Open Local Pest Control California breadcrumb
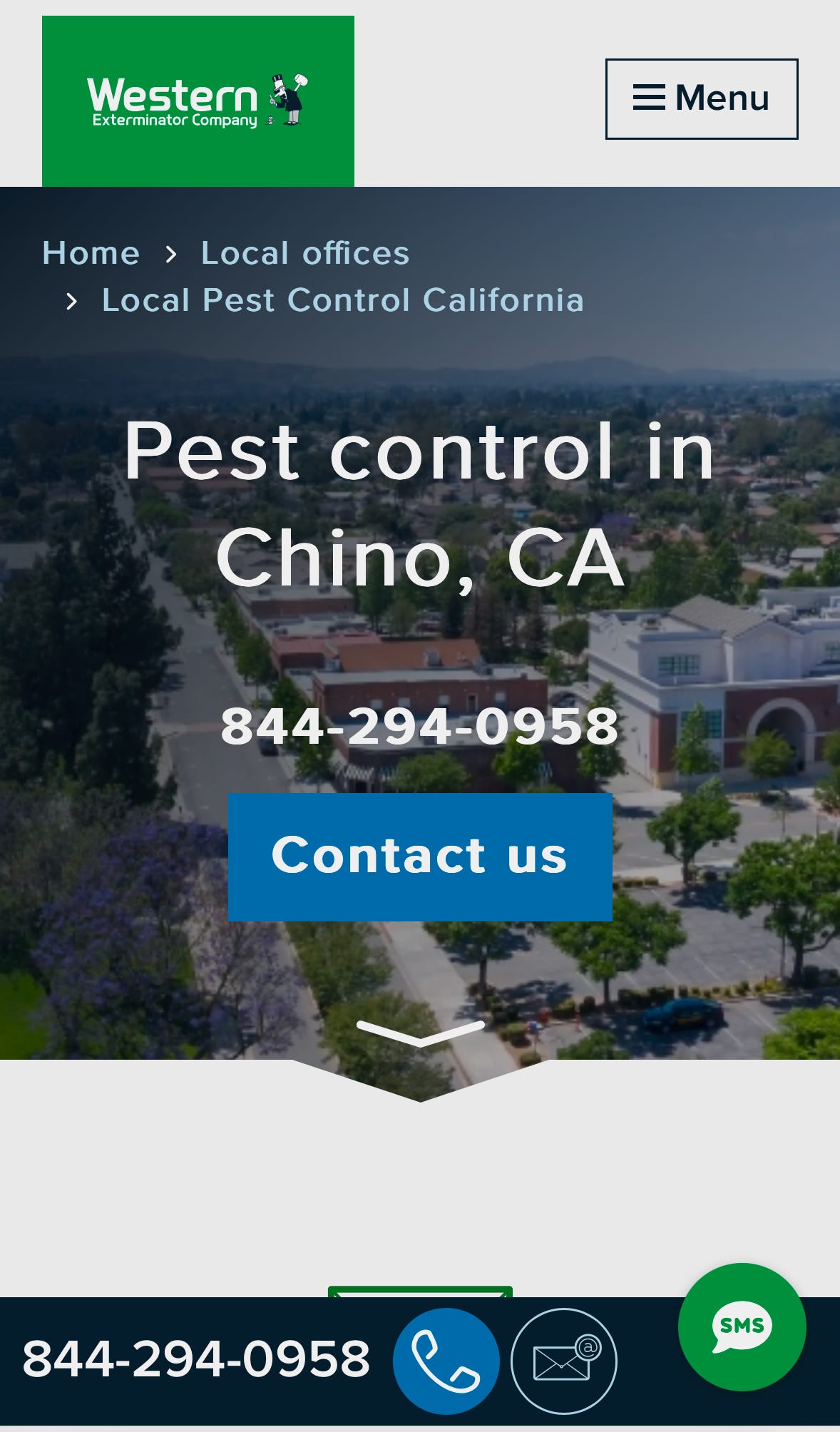840x1432 pixels. click(x=343, y=300)
